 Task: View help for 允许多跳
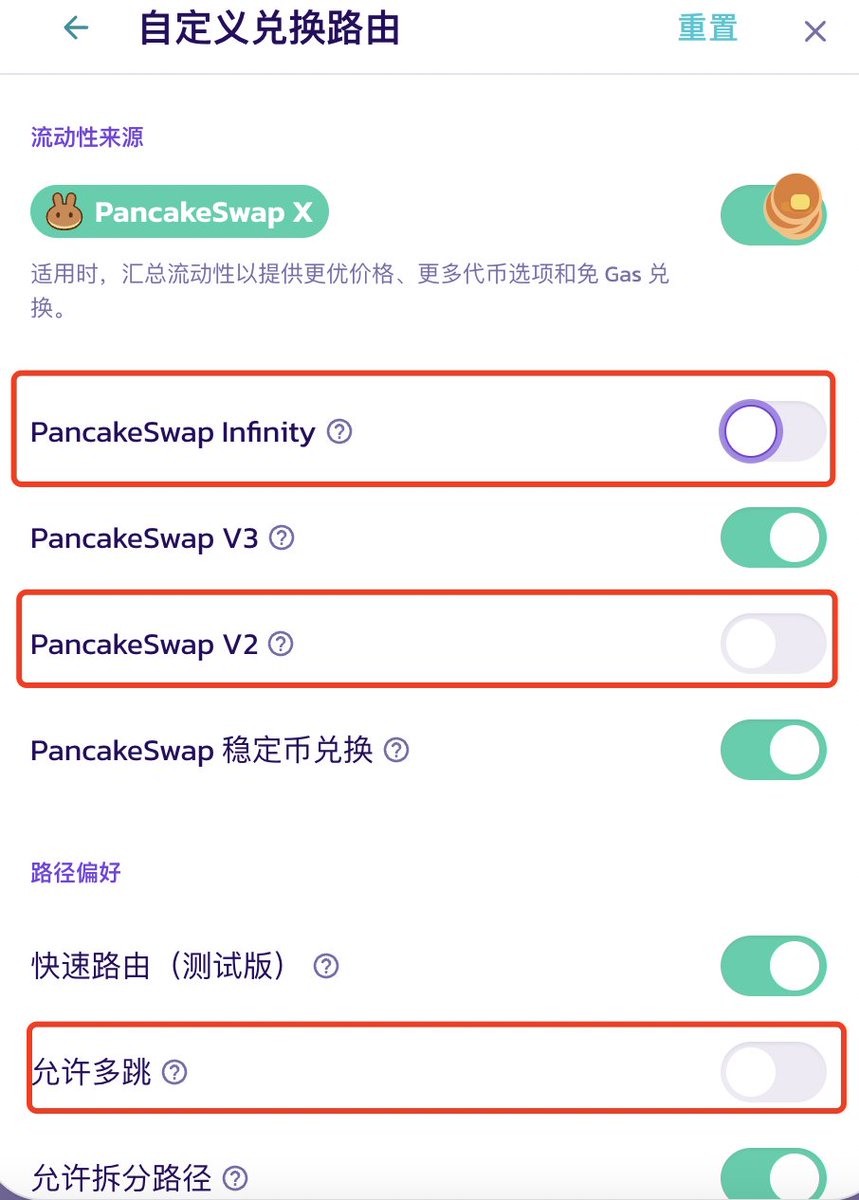point(175,1072)
